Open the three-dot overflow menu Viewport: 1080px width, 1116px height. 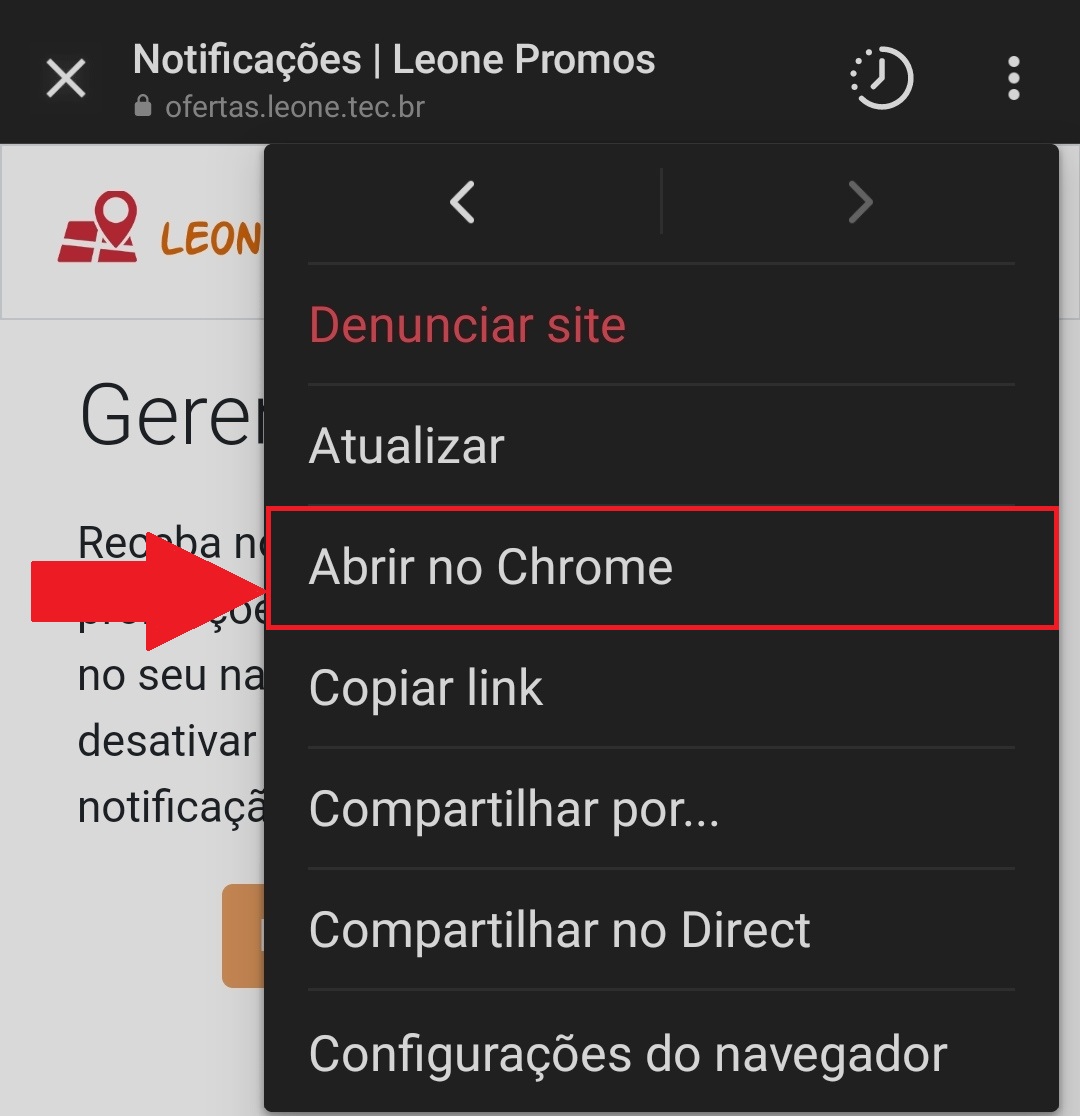[1013, 77]
